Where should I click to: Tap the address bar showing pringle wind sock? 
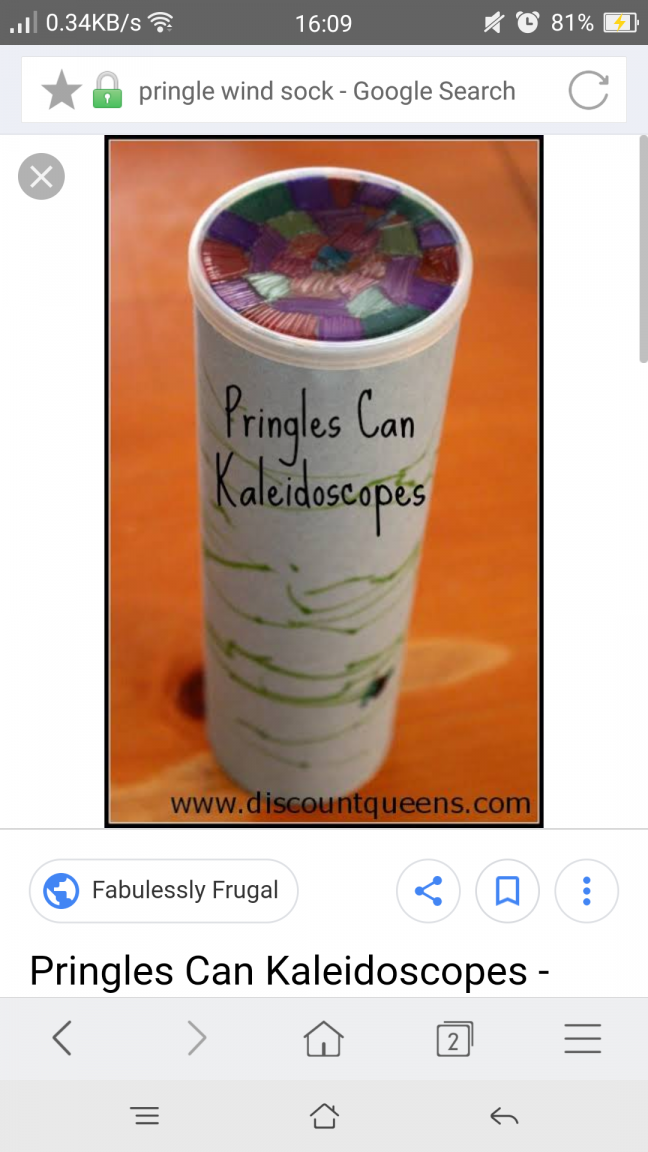coord(327,91)
